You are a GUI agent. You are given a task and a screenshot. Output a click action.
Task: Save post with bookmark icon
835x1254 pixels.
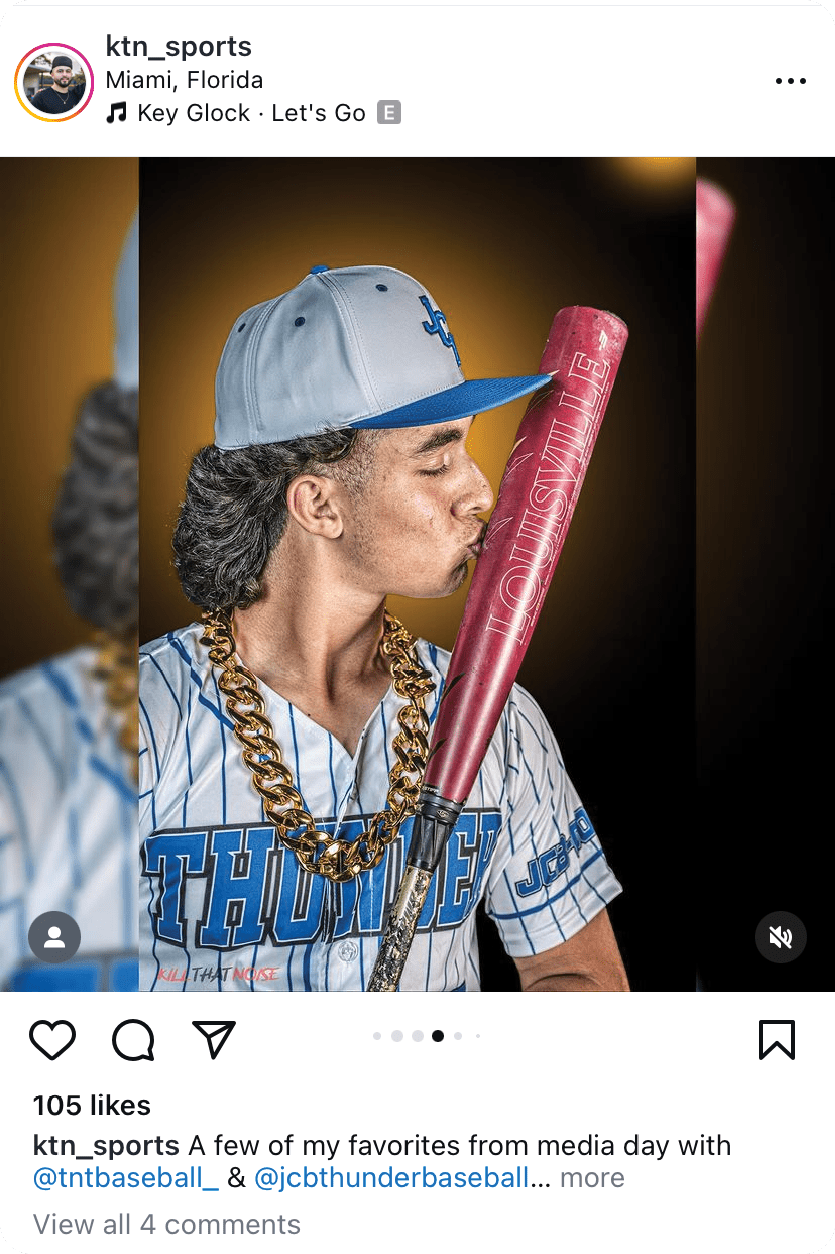pos(776,1040)
